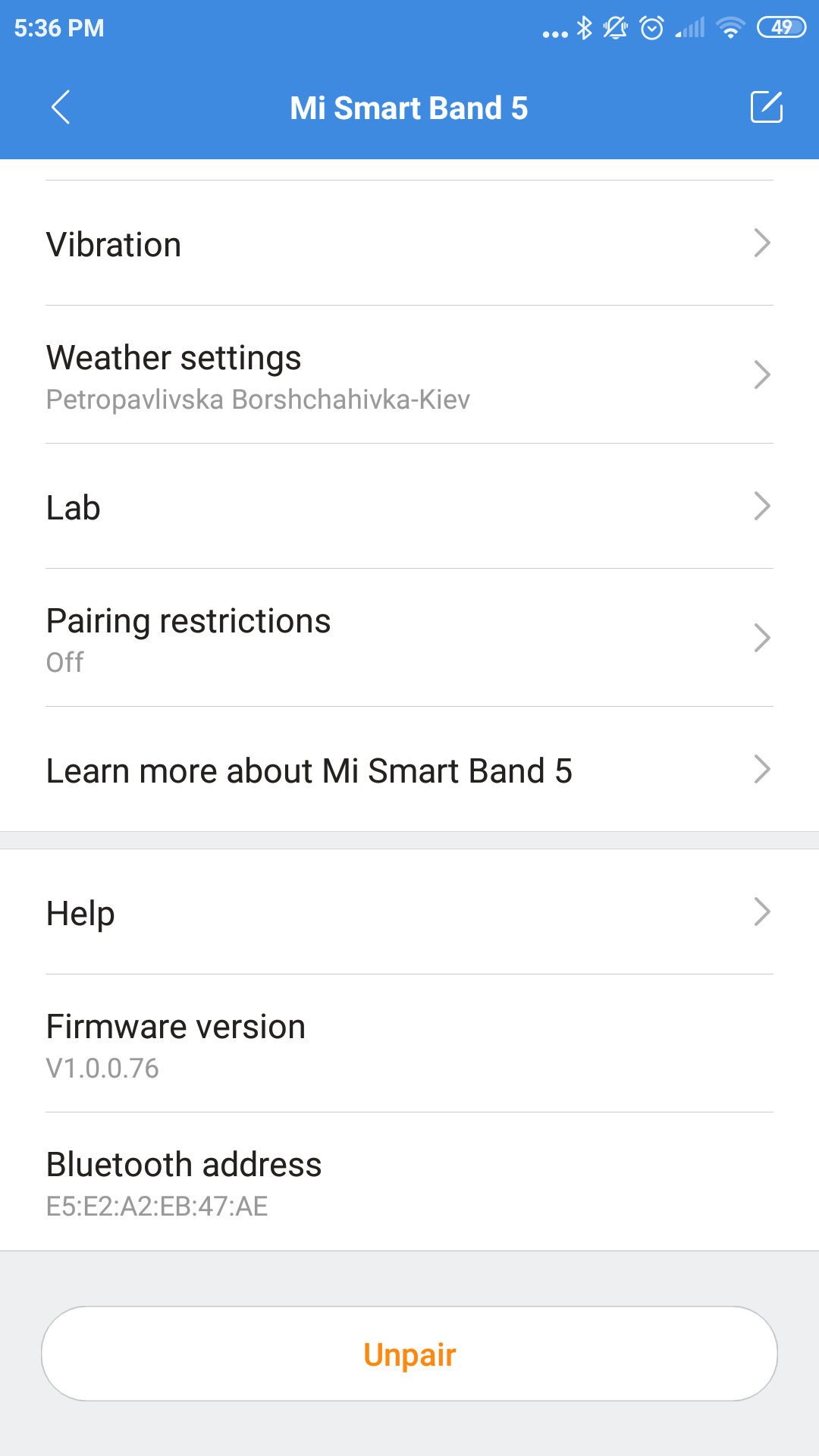Open Pairing restrictions
Viewport: 819px width, 1456px height.
click(409, 639)
